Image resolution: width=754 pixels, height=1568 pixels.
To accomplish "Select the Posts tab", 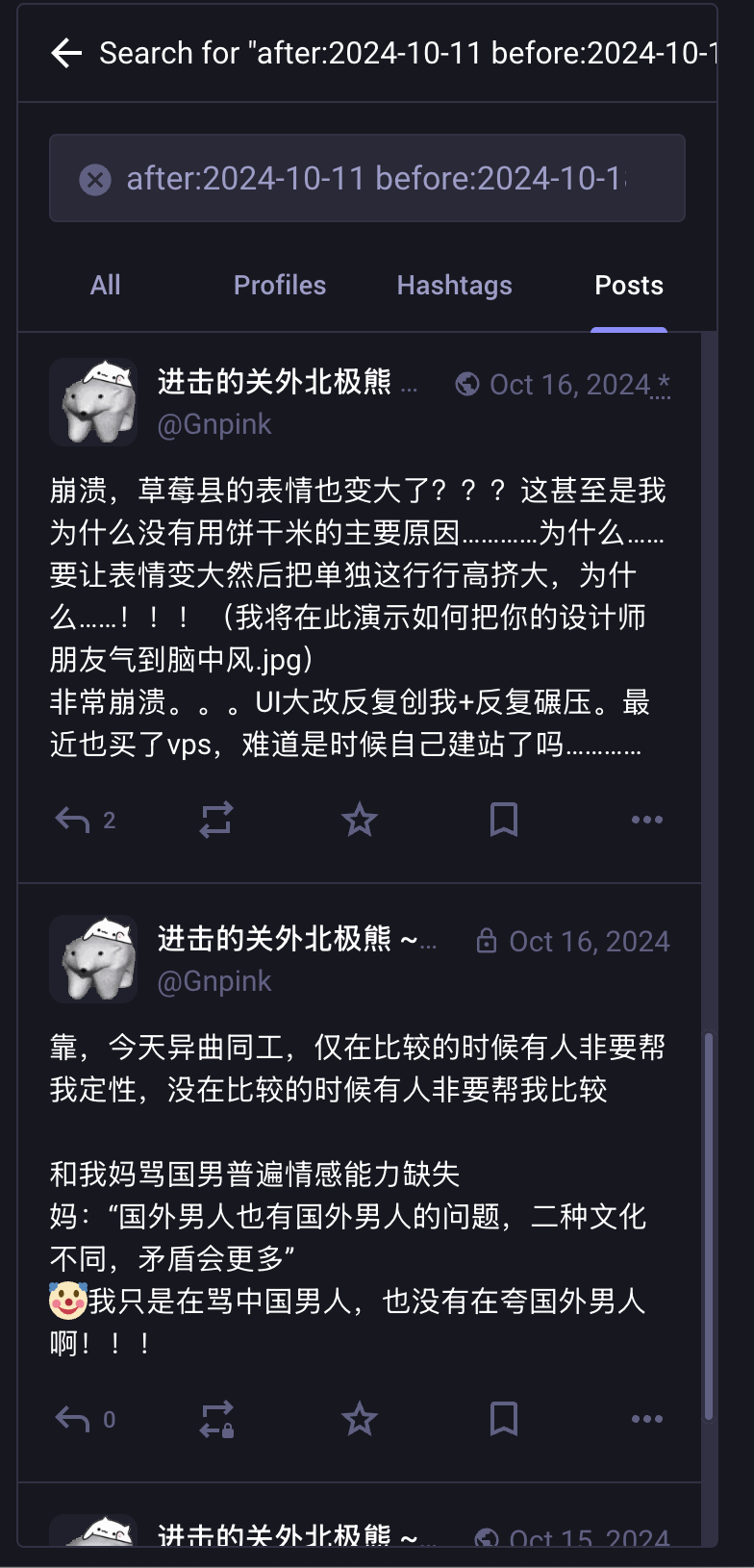I will click(629, 286).
